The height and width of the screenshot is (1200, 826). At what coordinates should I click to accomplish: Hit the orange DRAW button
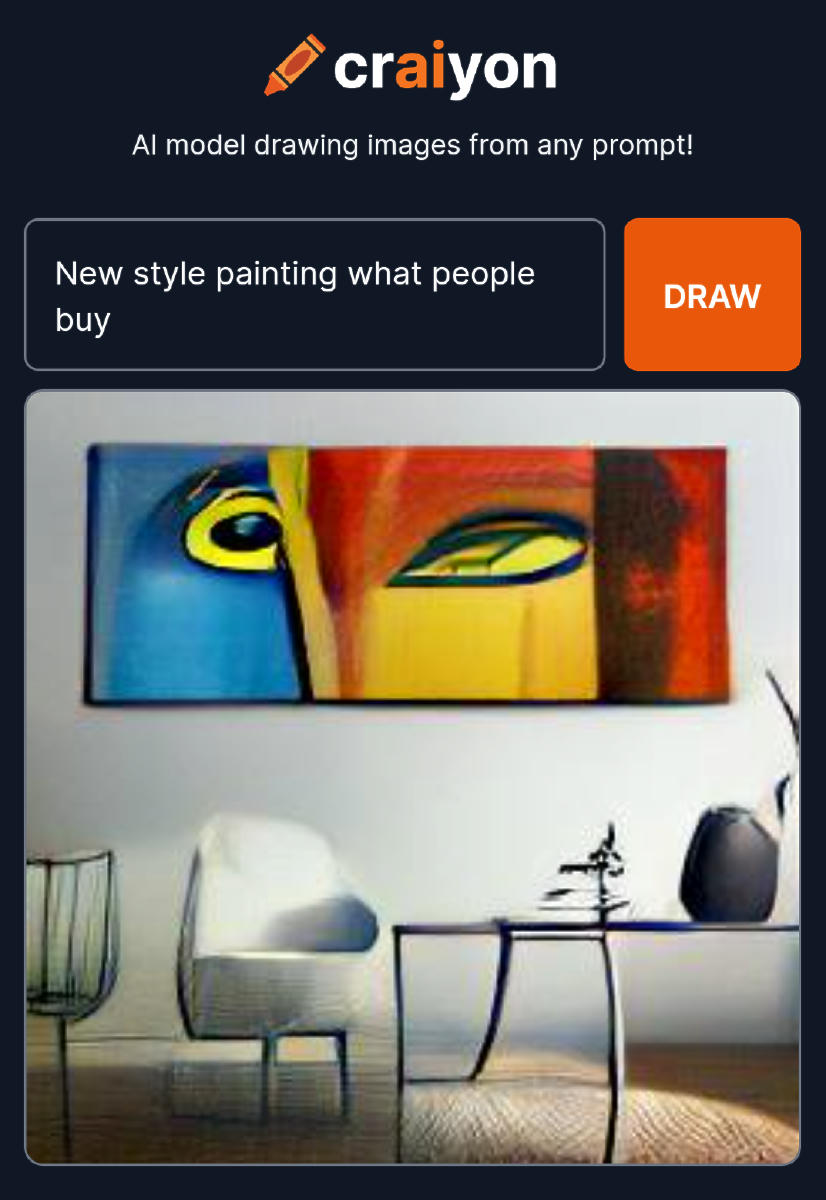pyautogui.click(x=712, y=295)
